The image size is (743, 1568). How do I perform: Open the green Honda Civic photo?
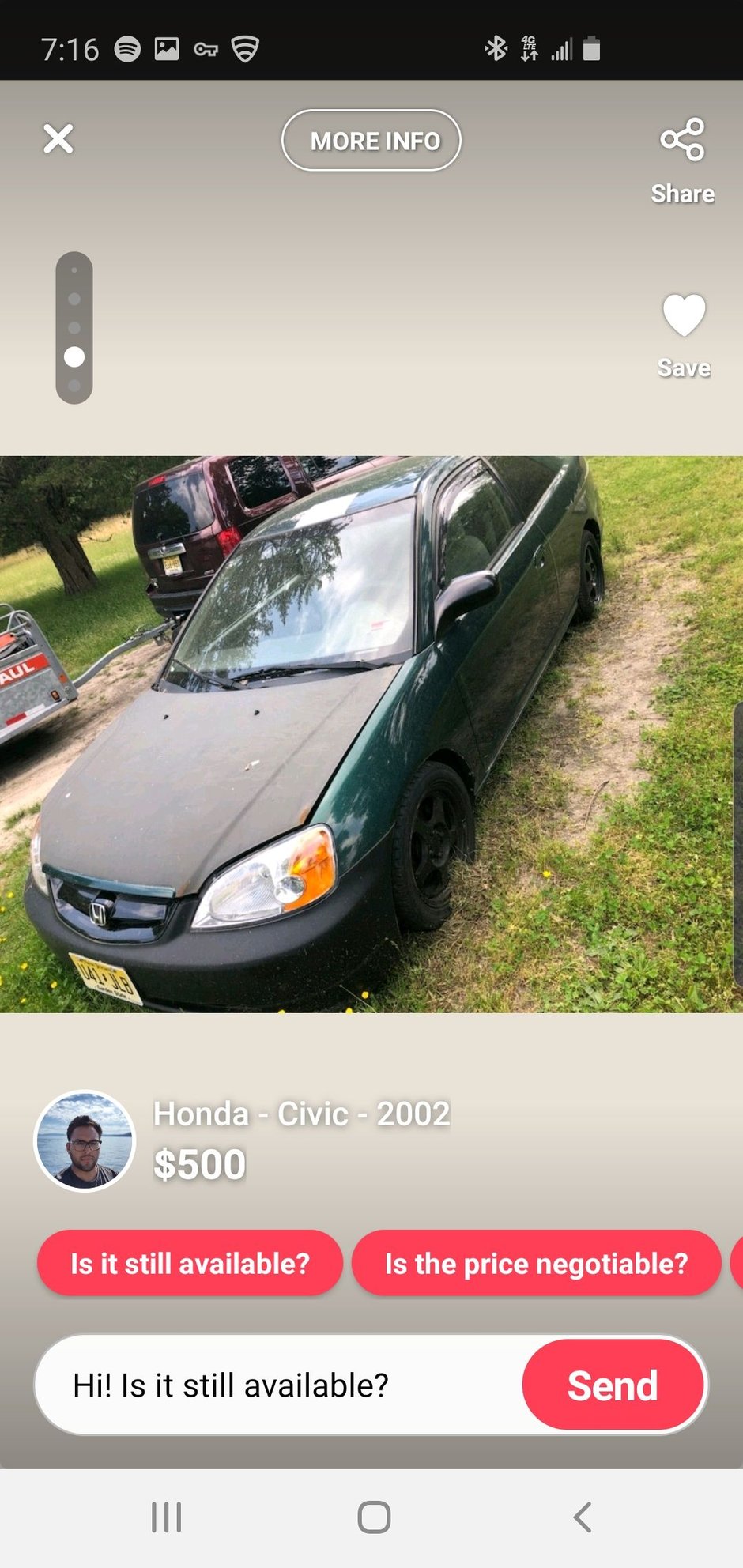[371, 735]
